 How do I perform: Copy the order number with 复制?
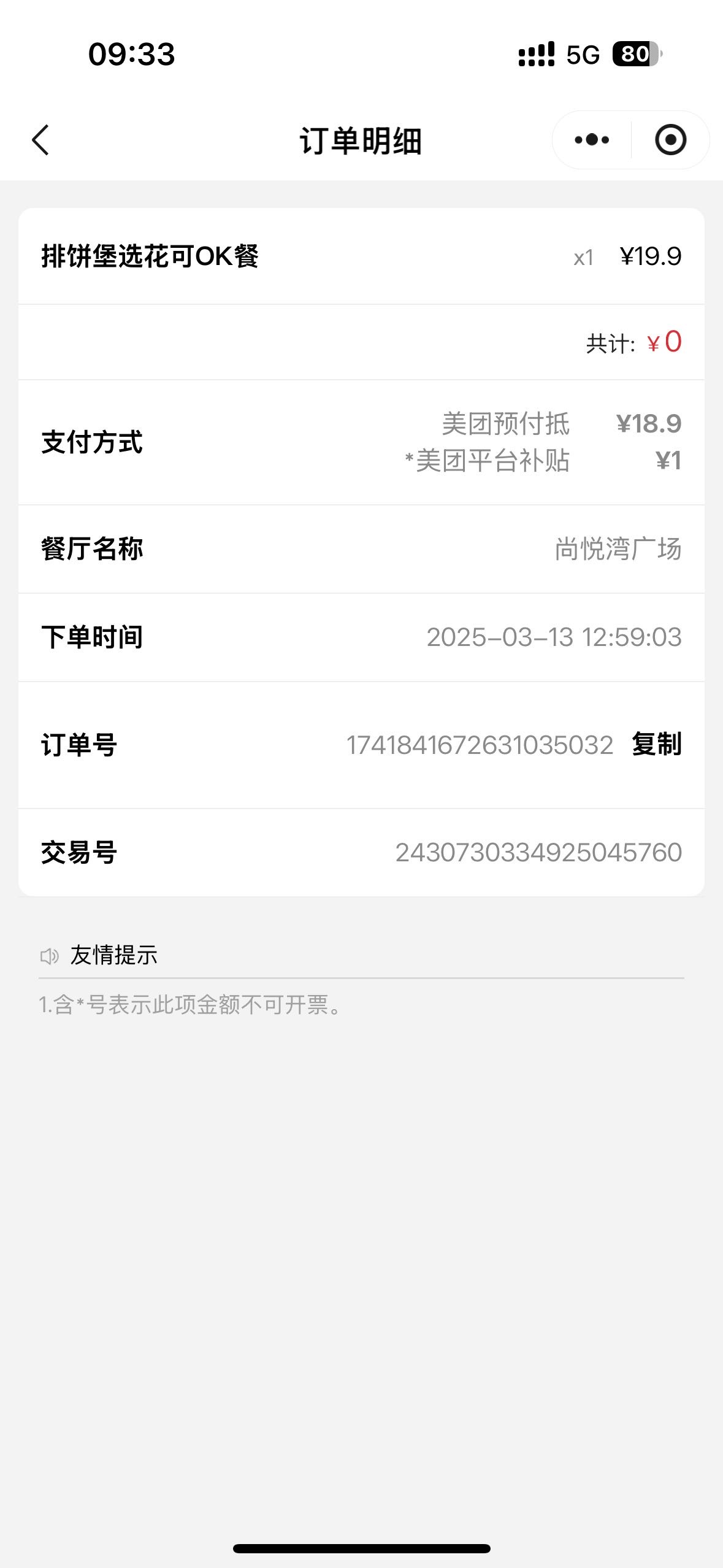[x=657, y=744]
